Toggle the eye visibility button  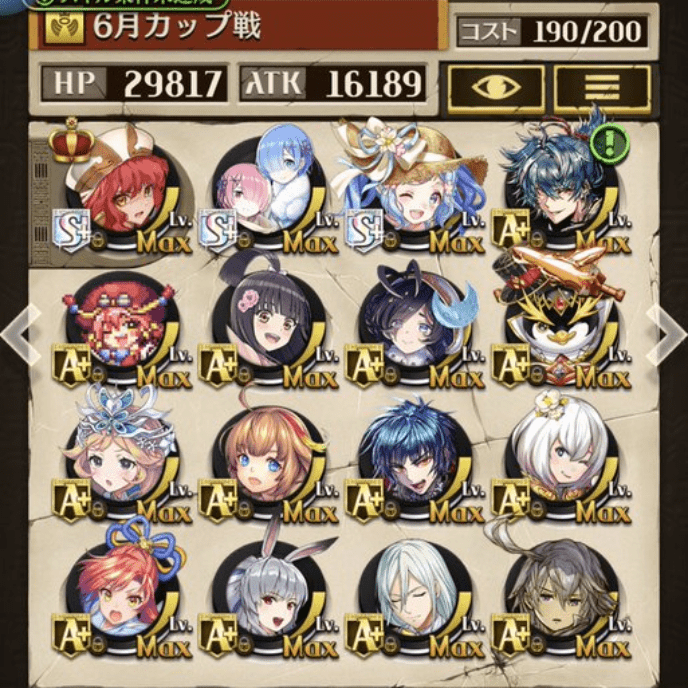495,89
